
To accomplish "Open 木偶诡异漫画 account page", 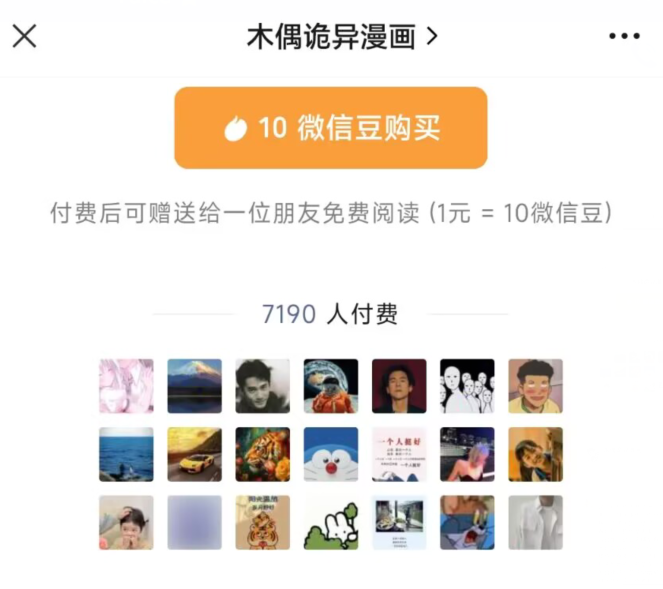I will point(342,37).
